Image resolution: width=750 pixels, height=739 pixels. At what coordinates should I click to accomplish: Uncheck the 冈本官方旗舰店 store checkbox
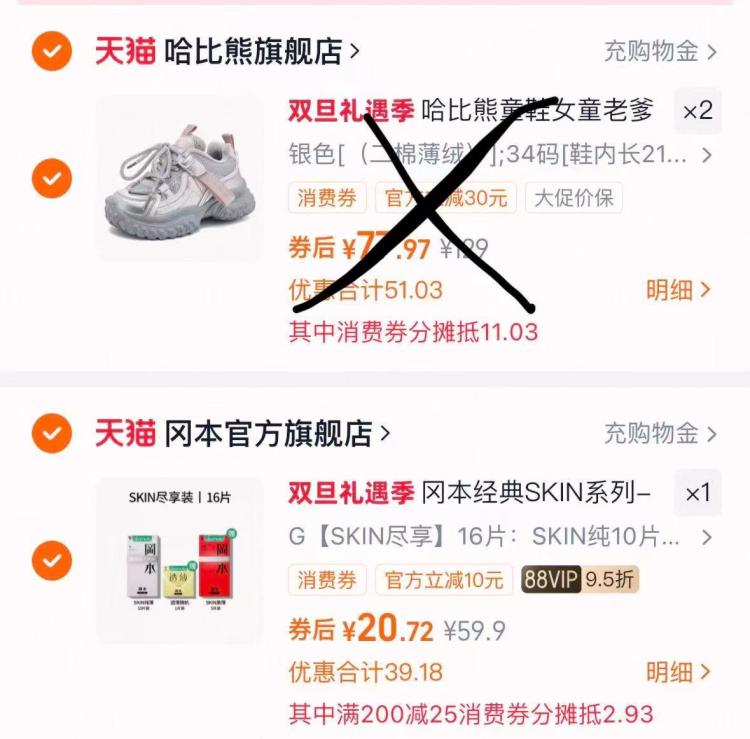[x=51, y=433]
